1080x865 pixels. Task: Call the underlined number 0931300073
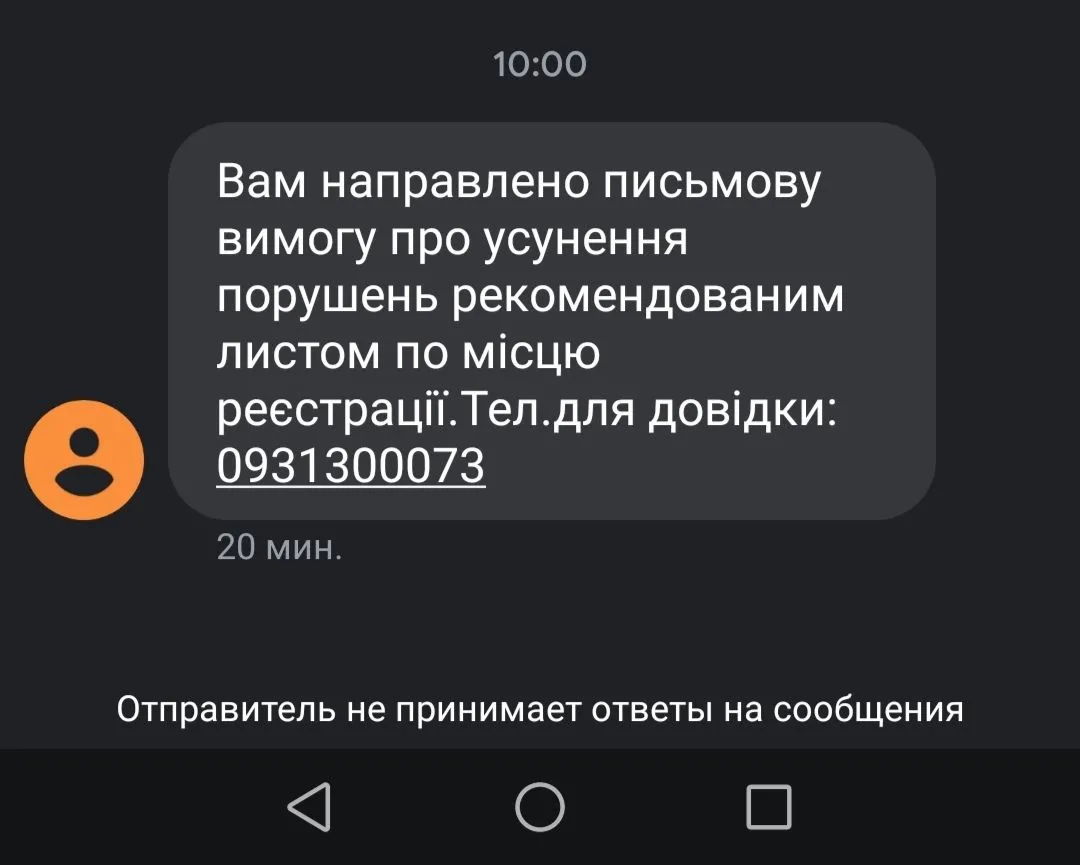coord(351,466)
